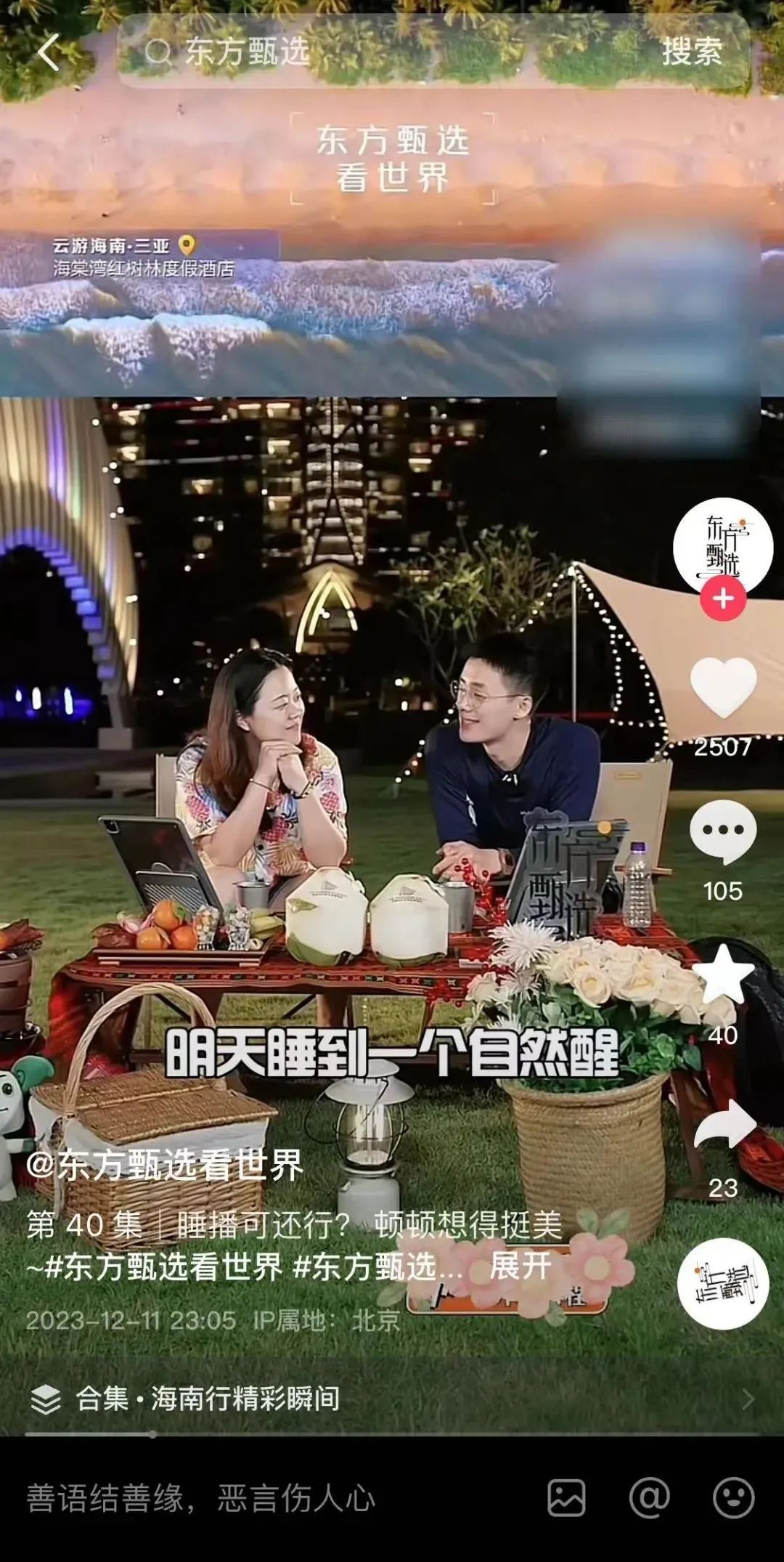
Task: Favorite this video with the star icon
Action: (x=722, y=975)
